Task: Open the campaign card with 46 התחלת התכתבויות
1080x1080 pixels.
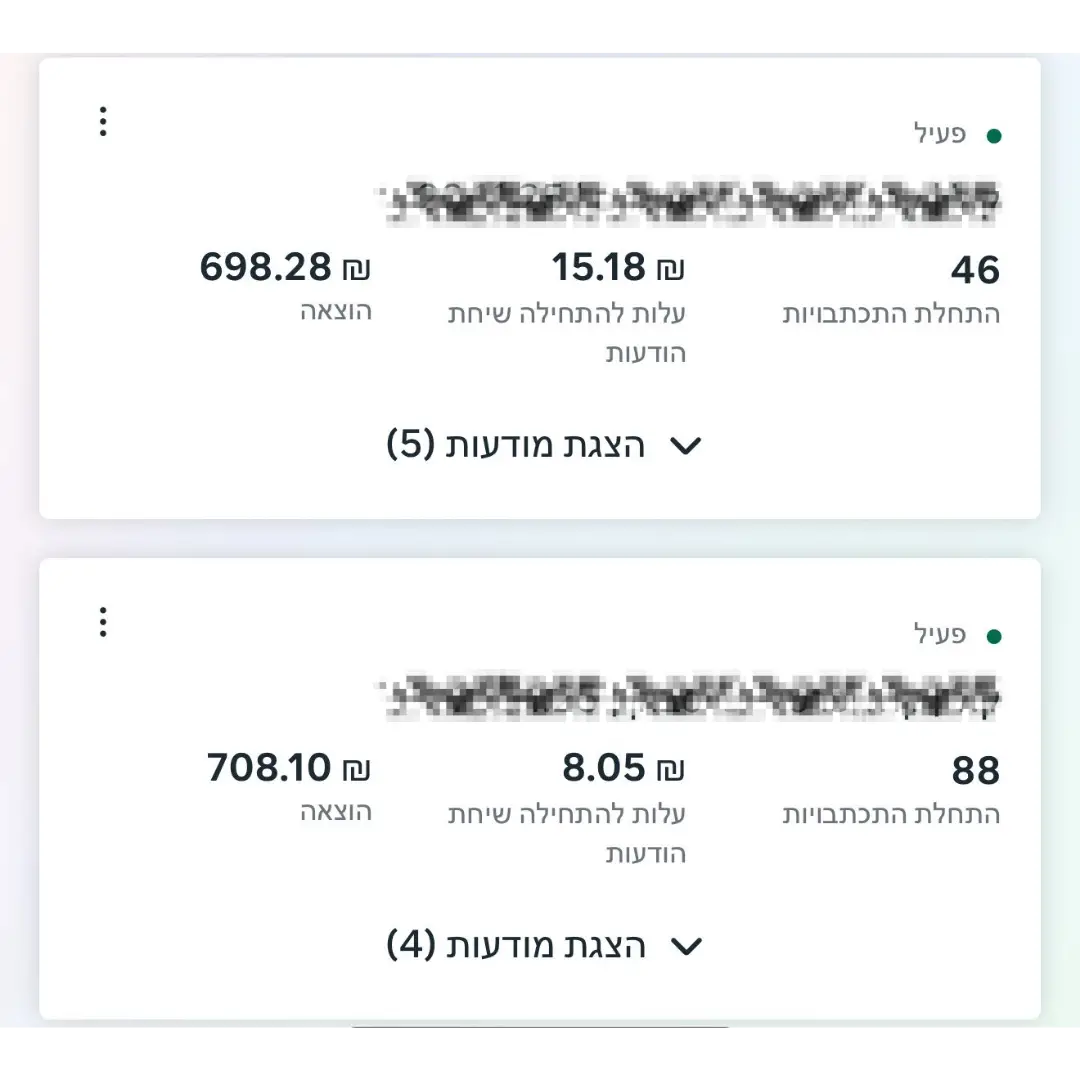Action: coord(688,202)
